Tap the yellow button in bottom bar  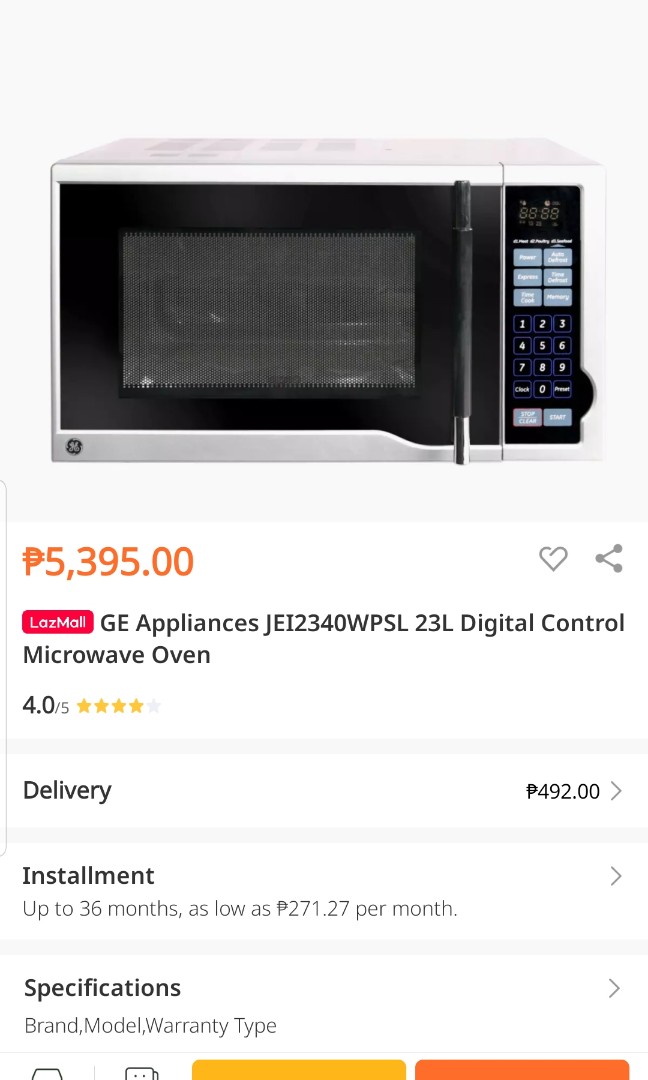pos(299,1070)
